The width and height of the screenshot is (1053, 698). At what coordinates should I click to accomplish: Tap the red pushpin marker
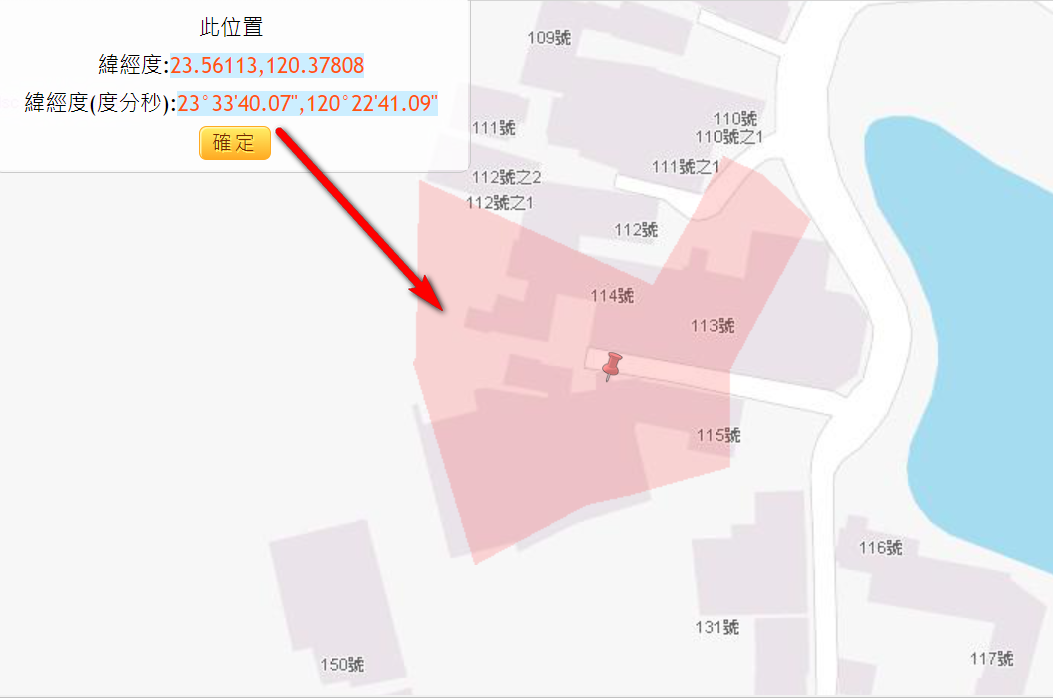(x=612, y=365)
